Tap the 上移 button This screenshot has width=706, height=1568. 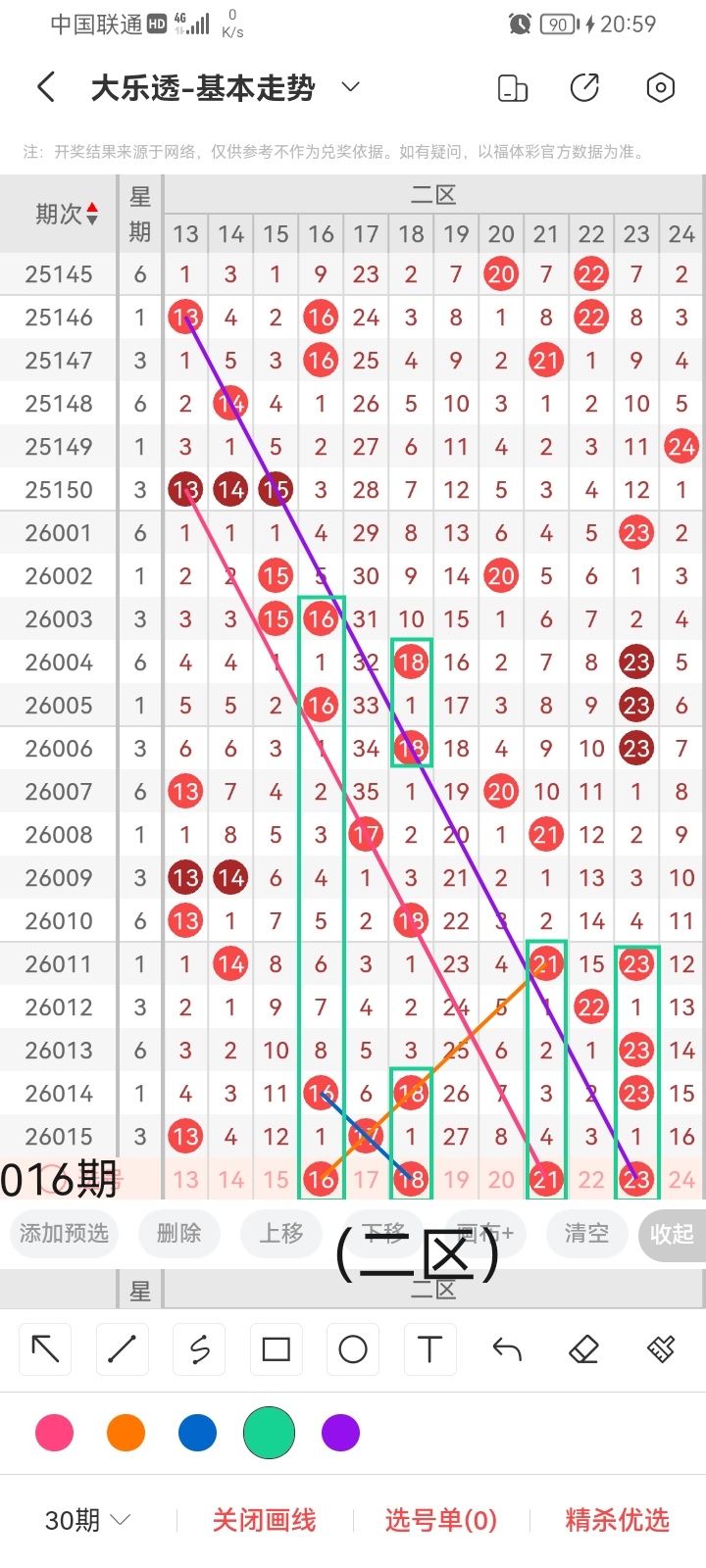pos(281,1233)
